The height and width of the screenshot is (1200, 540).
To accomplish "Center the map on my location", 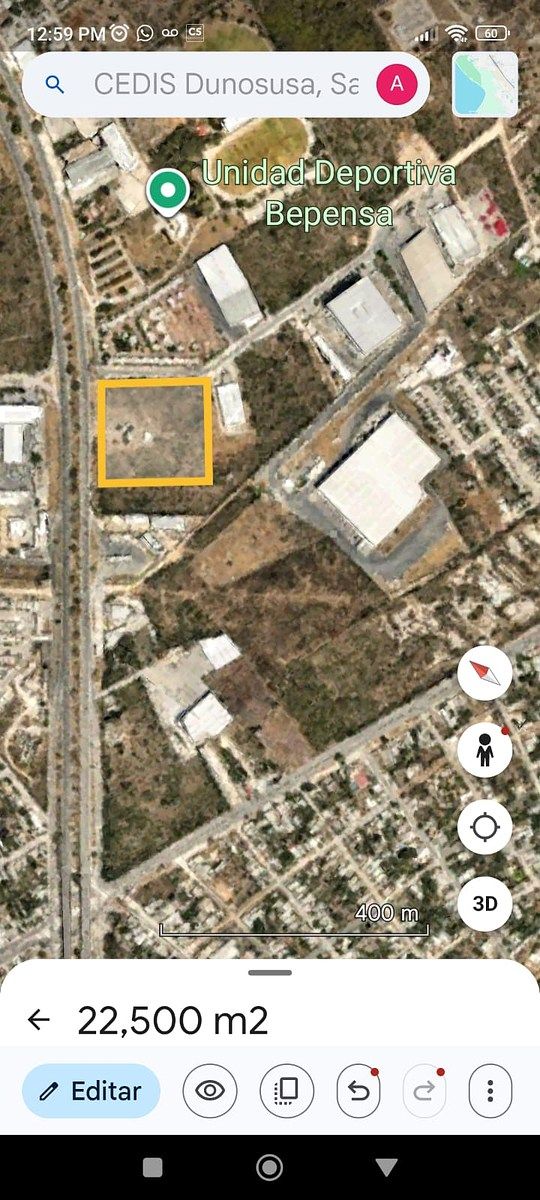I will 485,827.
